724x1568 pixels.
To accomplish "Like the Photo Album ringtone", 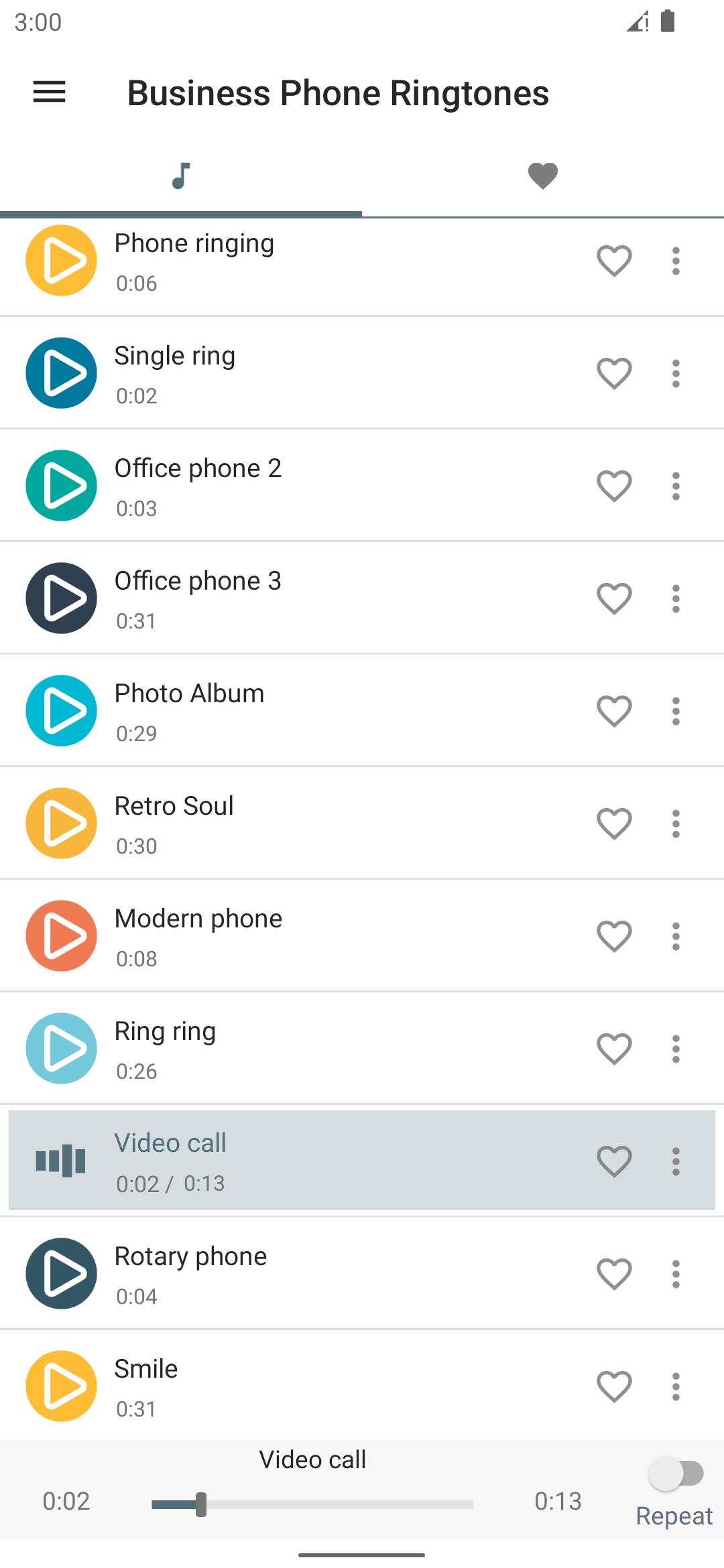I will (614, 711).
